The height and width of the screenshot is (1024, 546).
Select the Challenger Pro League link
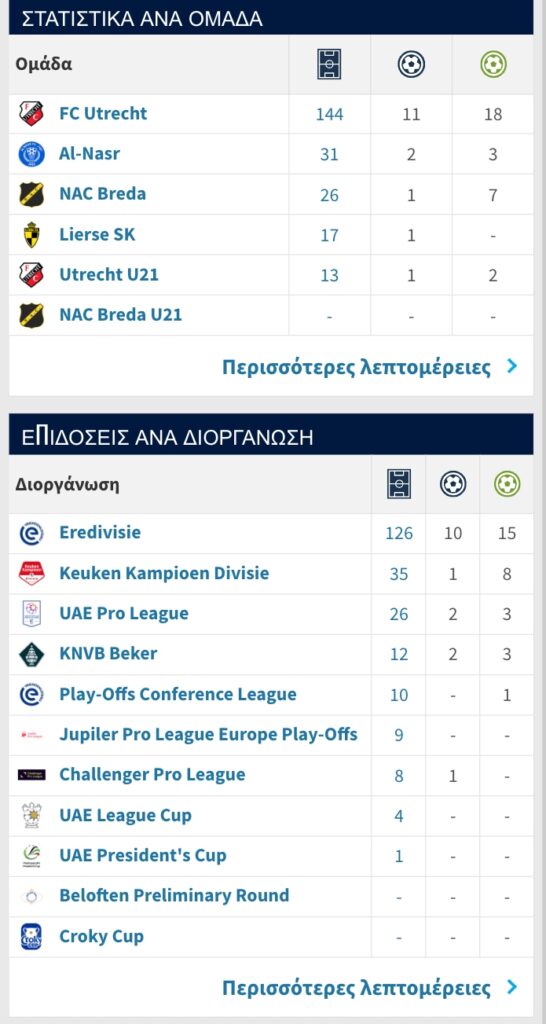point(152,775)
